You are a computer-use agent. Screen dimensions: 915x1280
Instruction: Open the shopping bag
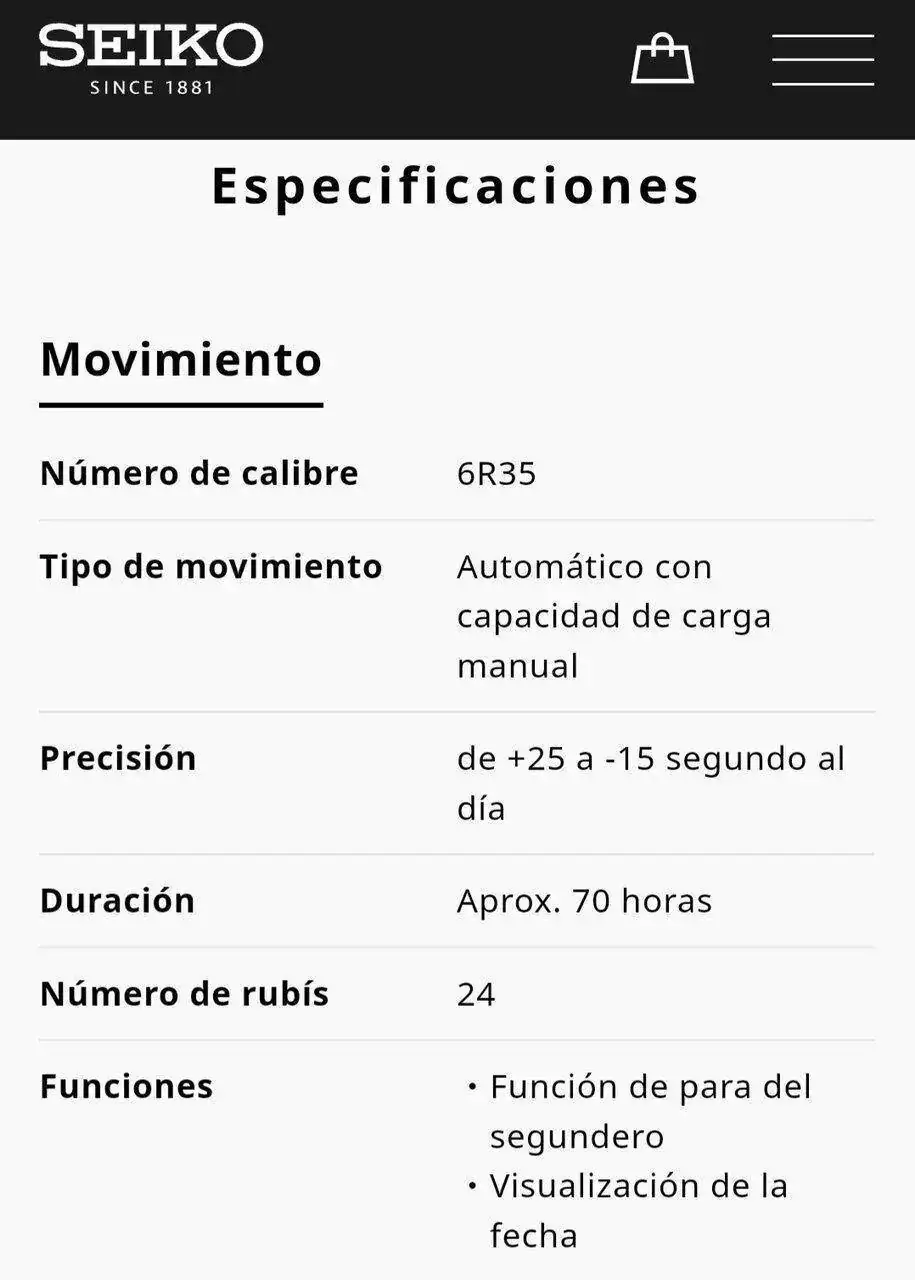coord(661,60)
